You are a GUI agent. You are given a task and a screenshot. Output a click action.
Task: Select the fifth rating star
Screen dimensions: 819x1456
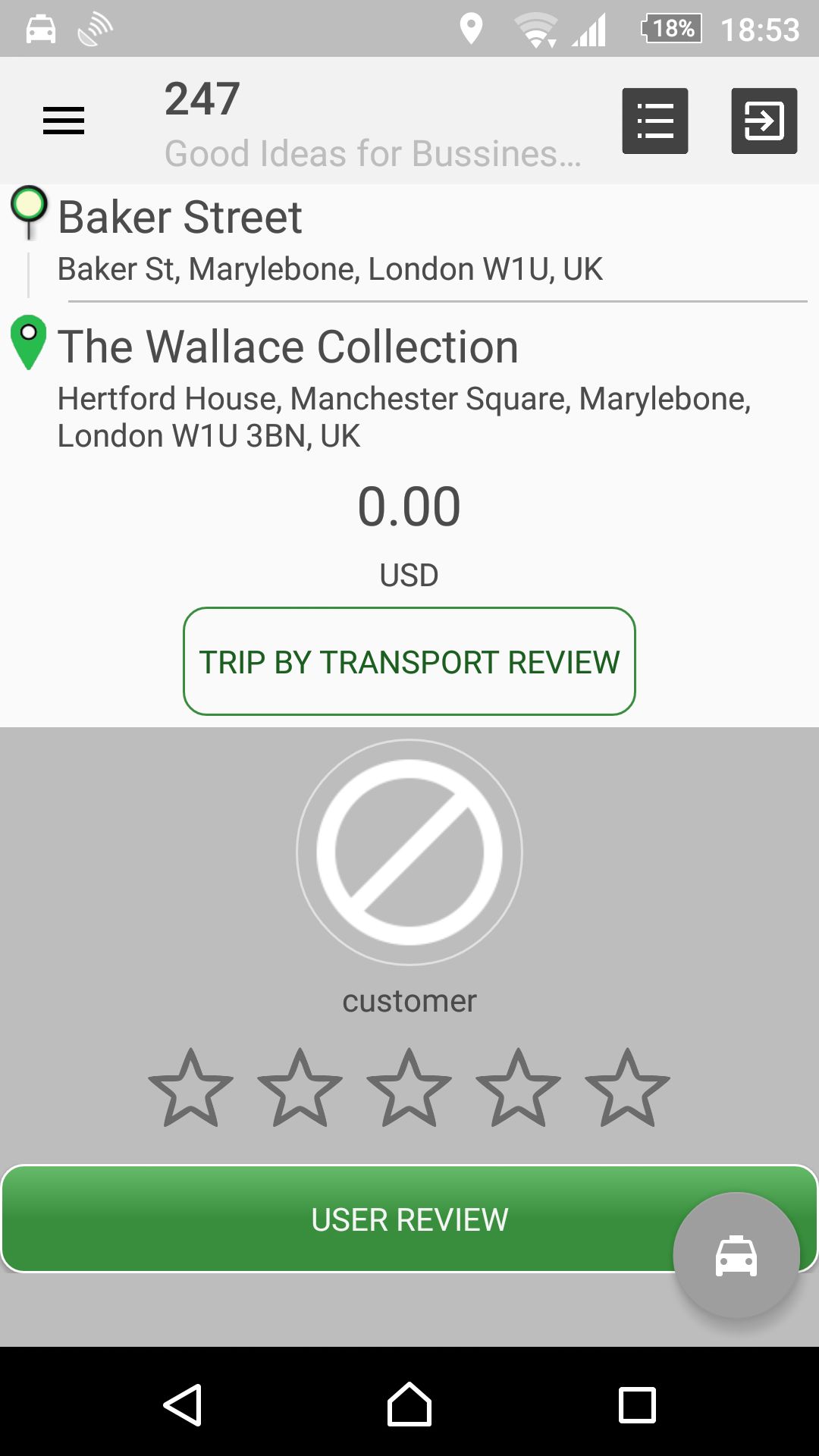coord(628,1088)
